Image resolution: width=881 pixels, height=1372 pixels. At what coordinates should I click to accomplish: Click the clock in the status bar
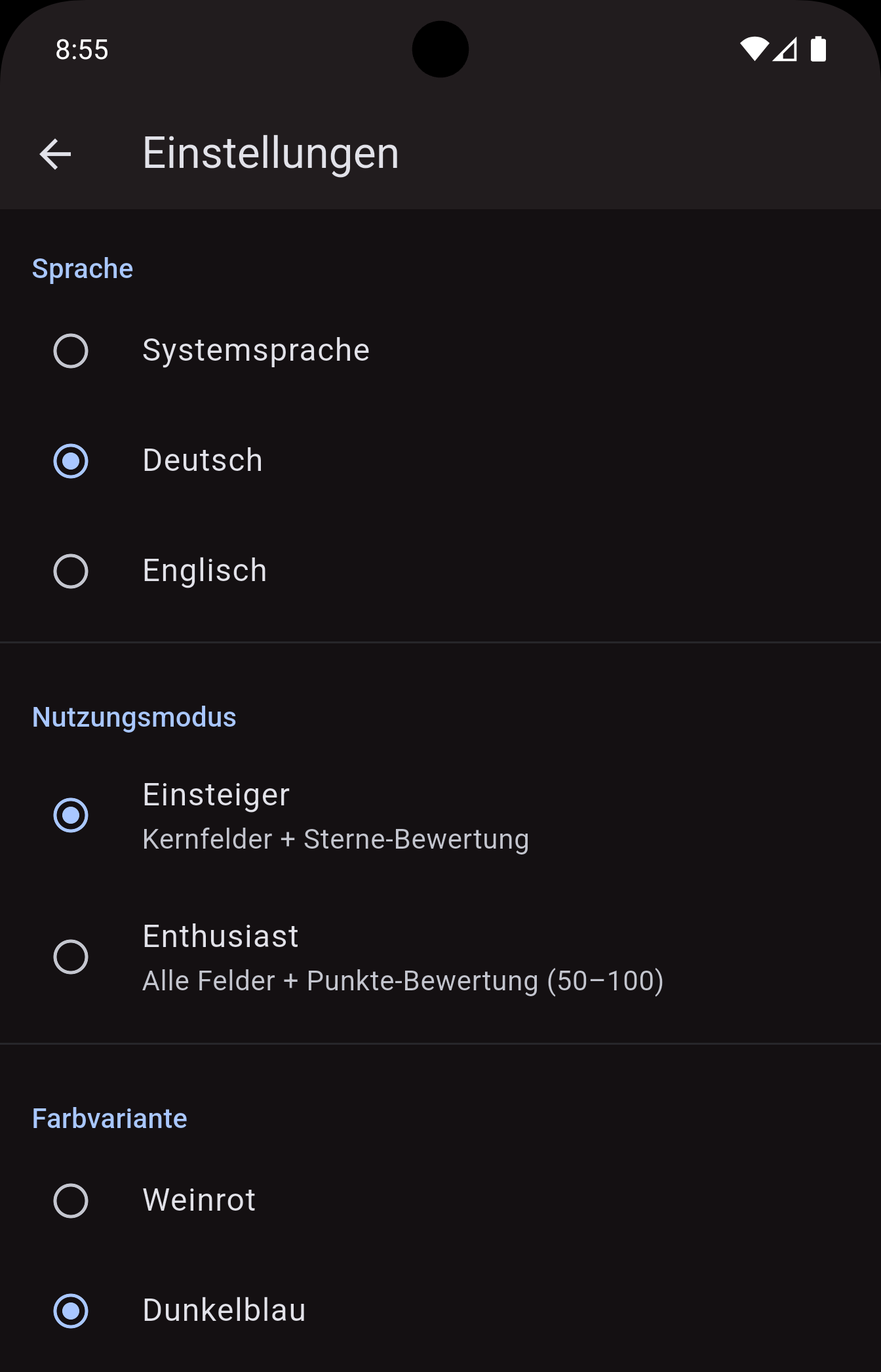click(x=81, y=49)
